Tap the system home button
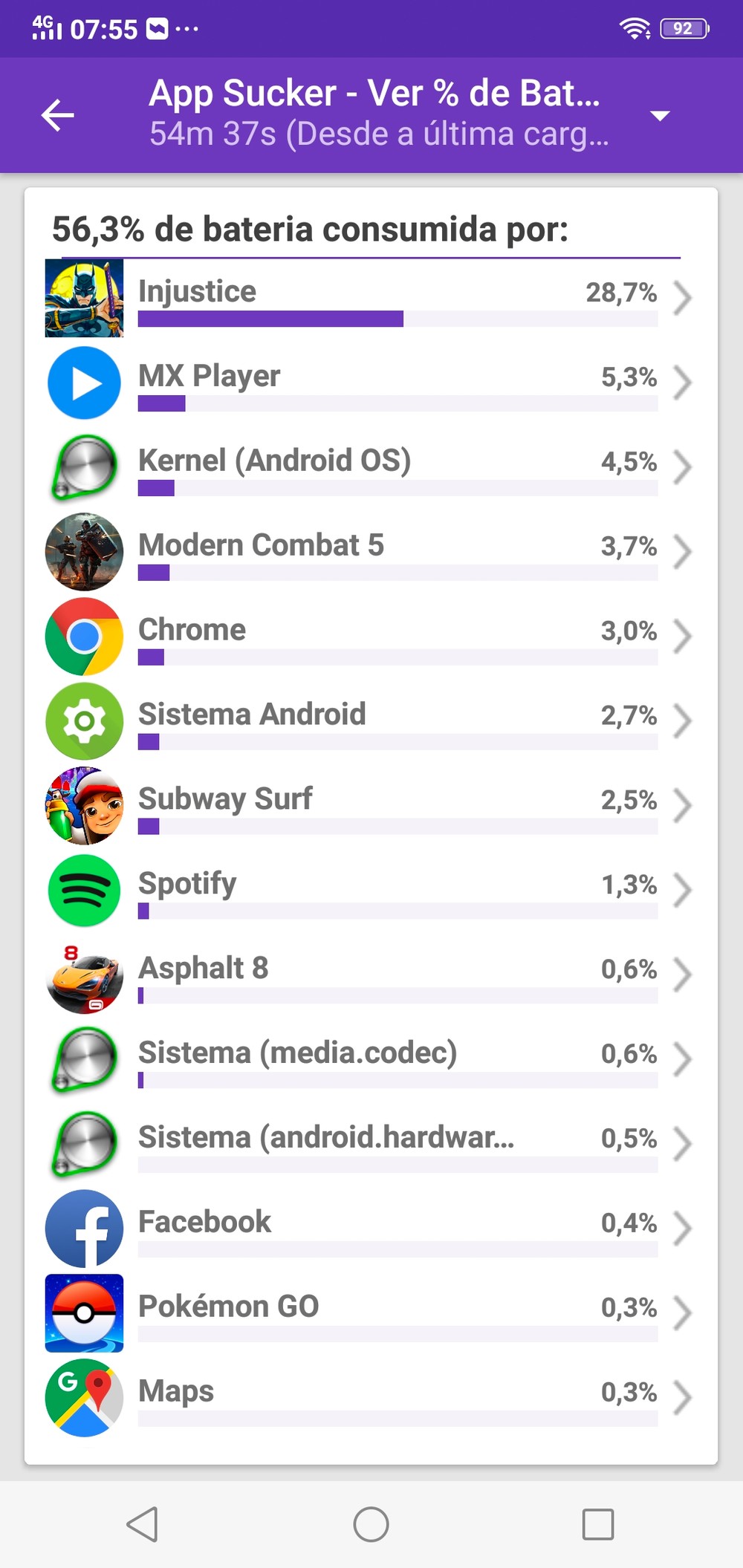The height and width of the screenshot is (1568, 743). (x=371, y=1524)
